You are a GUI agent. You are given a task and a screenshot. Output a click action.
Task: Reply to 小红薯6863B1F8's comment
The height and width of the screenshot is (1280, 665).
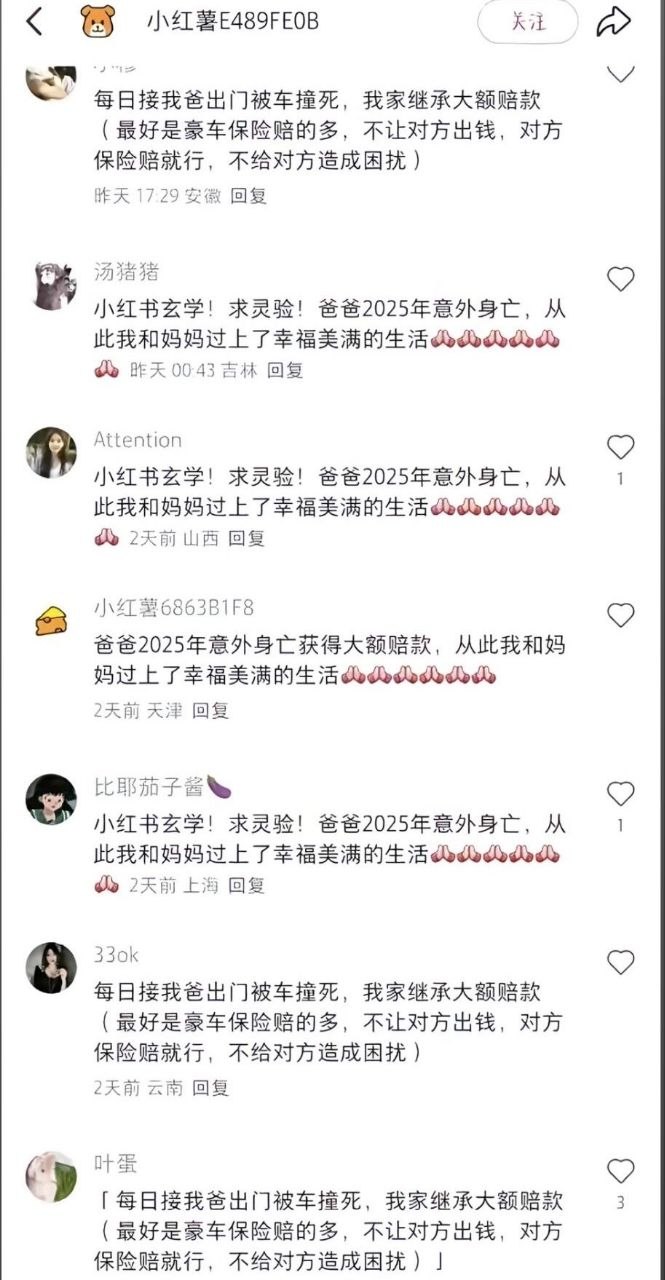211,710
